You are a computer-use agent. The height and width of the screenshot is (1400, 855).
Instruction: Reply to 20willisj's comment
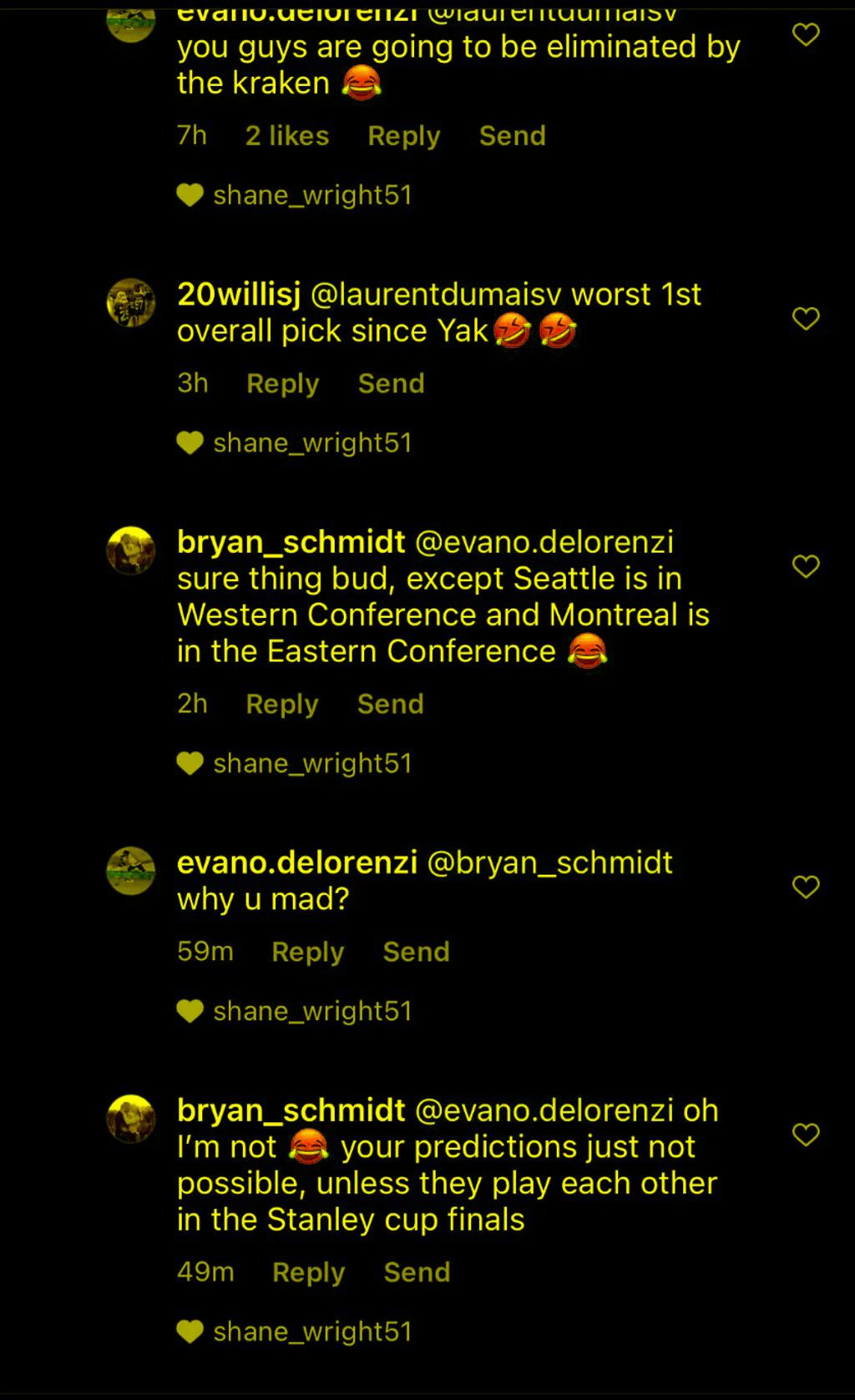pyautogui.click(x=282, y=384)
